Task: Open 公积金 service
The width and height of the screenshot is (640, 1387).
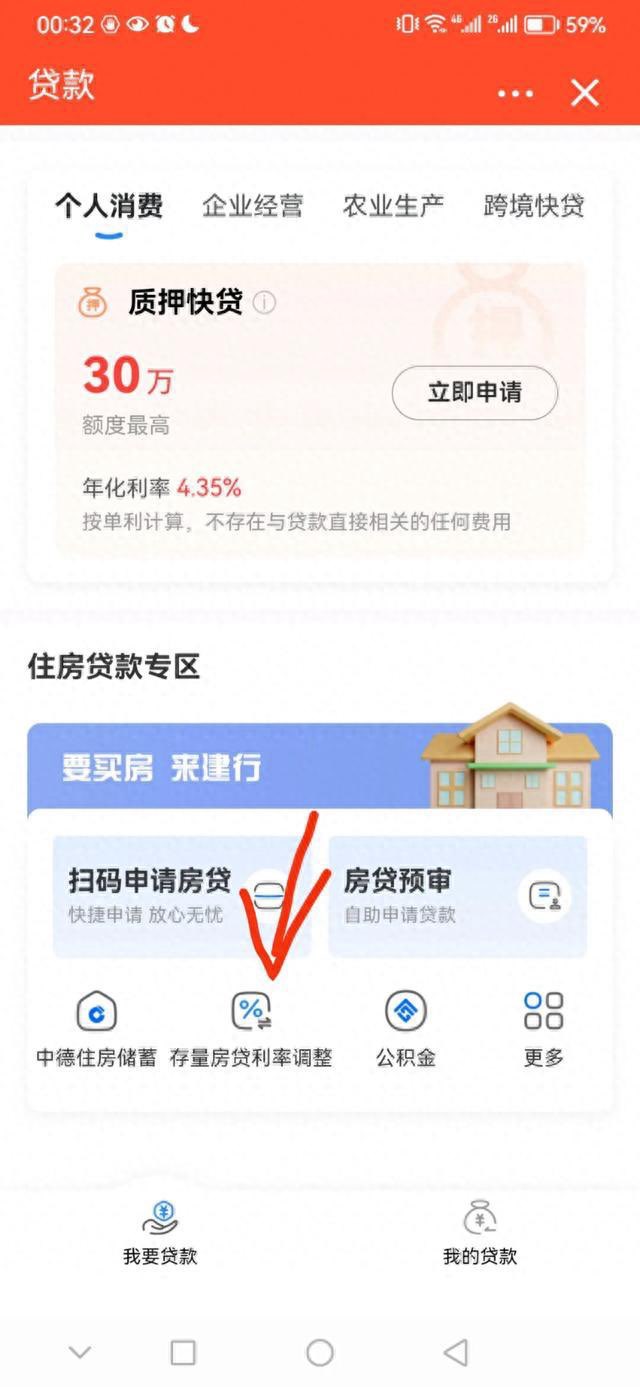Action: tap(406, 1029)
